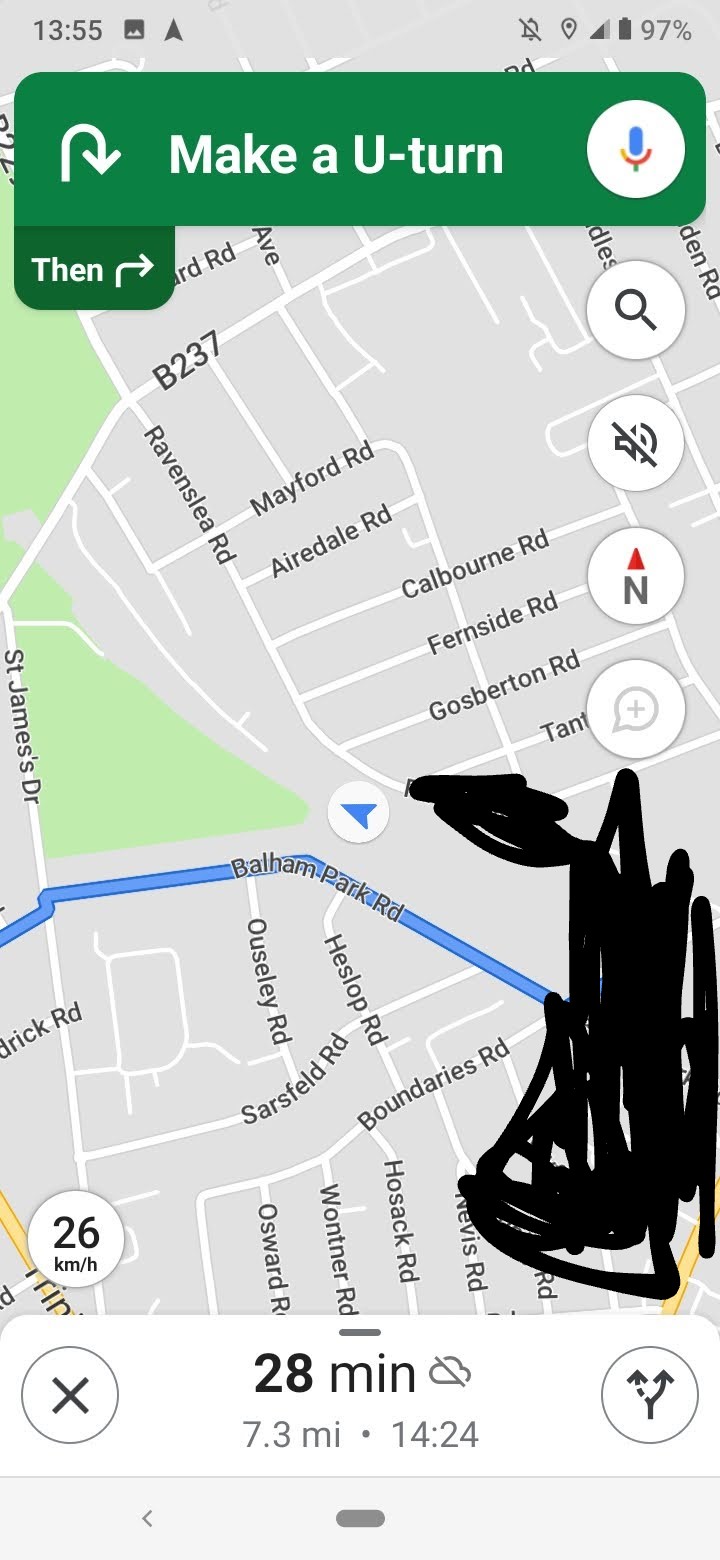This screenshot has height=1560, width=720.
Task: Add a report to the map
Action: 635,709
